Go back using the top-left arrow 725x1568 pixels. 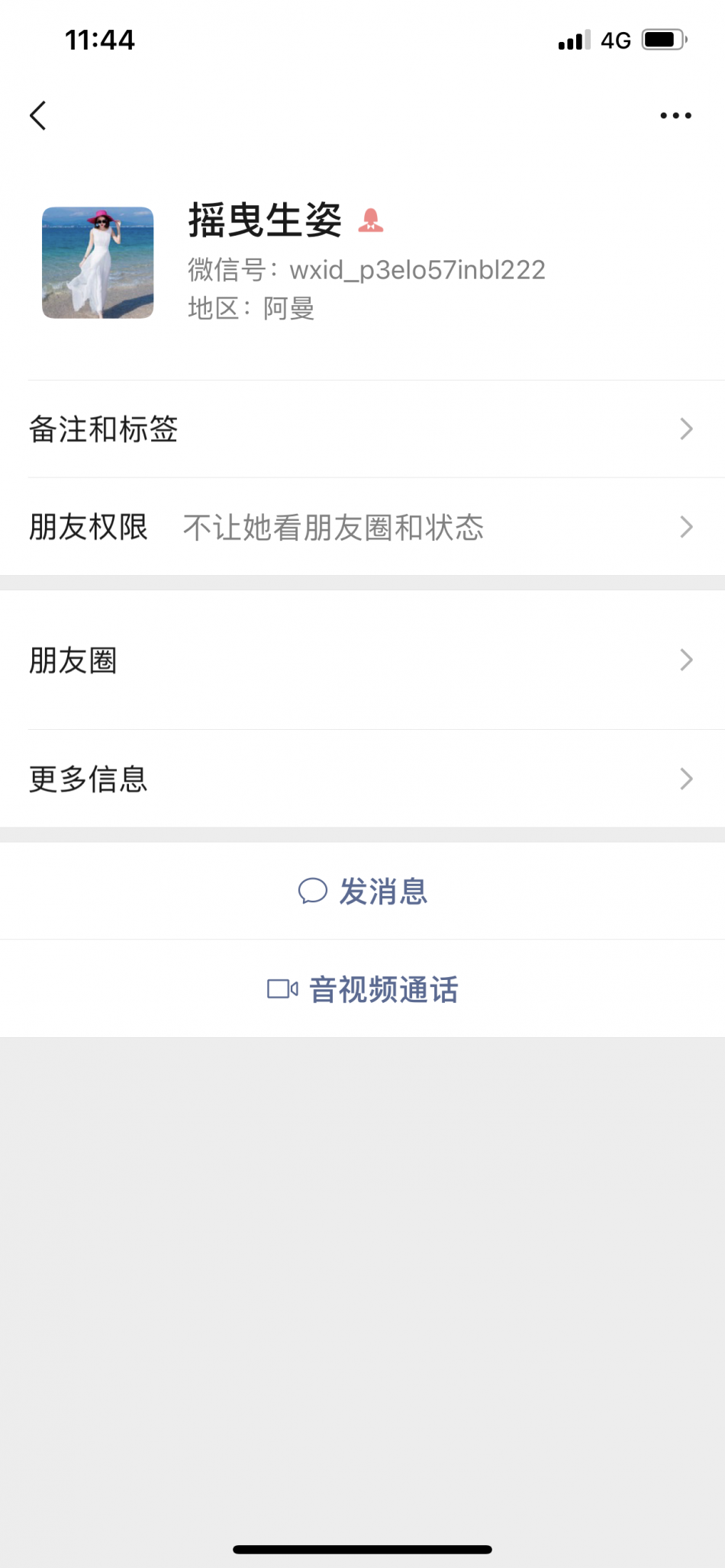click(x=38, y=116)
